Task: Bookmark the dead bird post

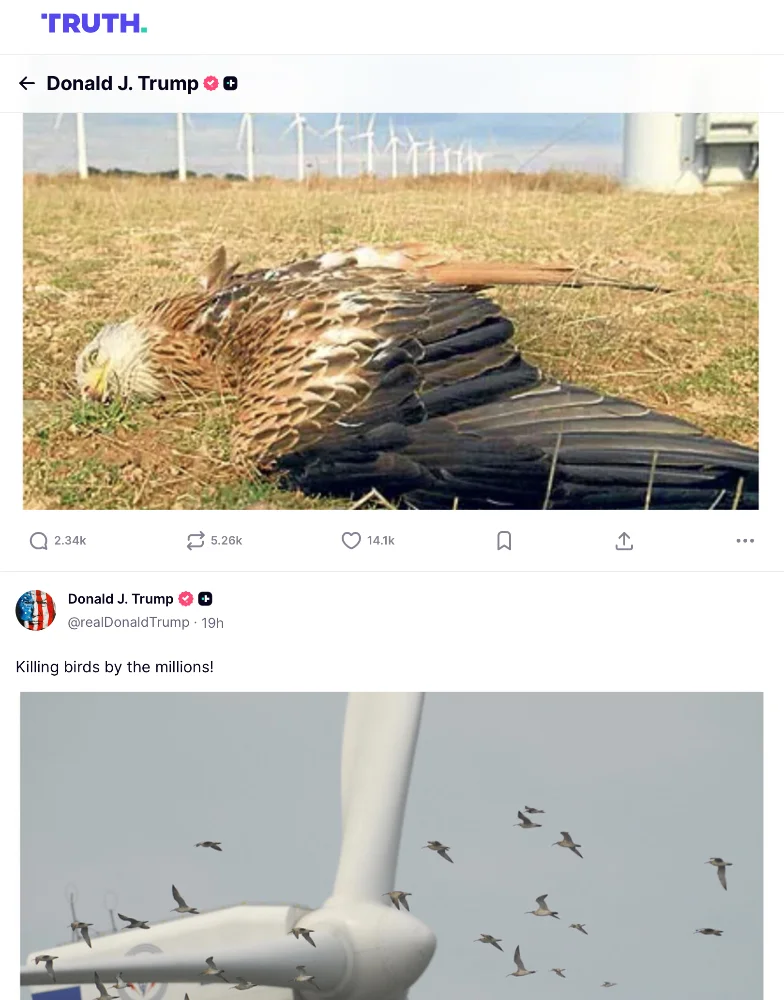Action: (x=504, y=541)
